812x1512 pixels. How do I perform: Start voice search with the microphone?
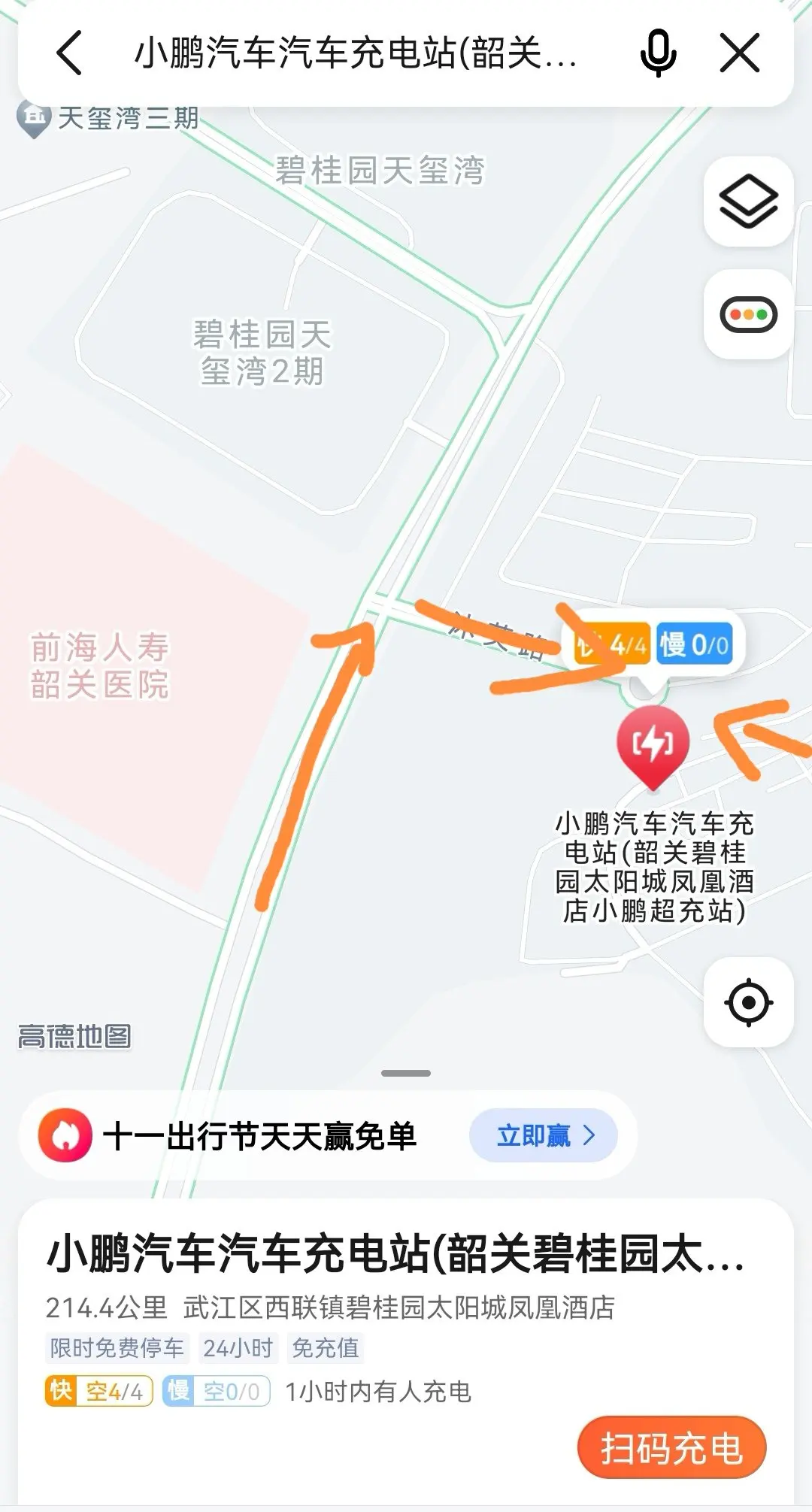[x=658, y=53]
